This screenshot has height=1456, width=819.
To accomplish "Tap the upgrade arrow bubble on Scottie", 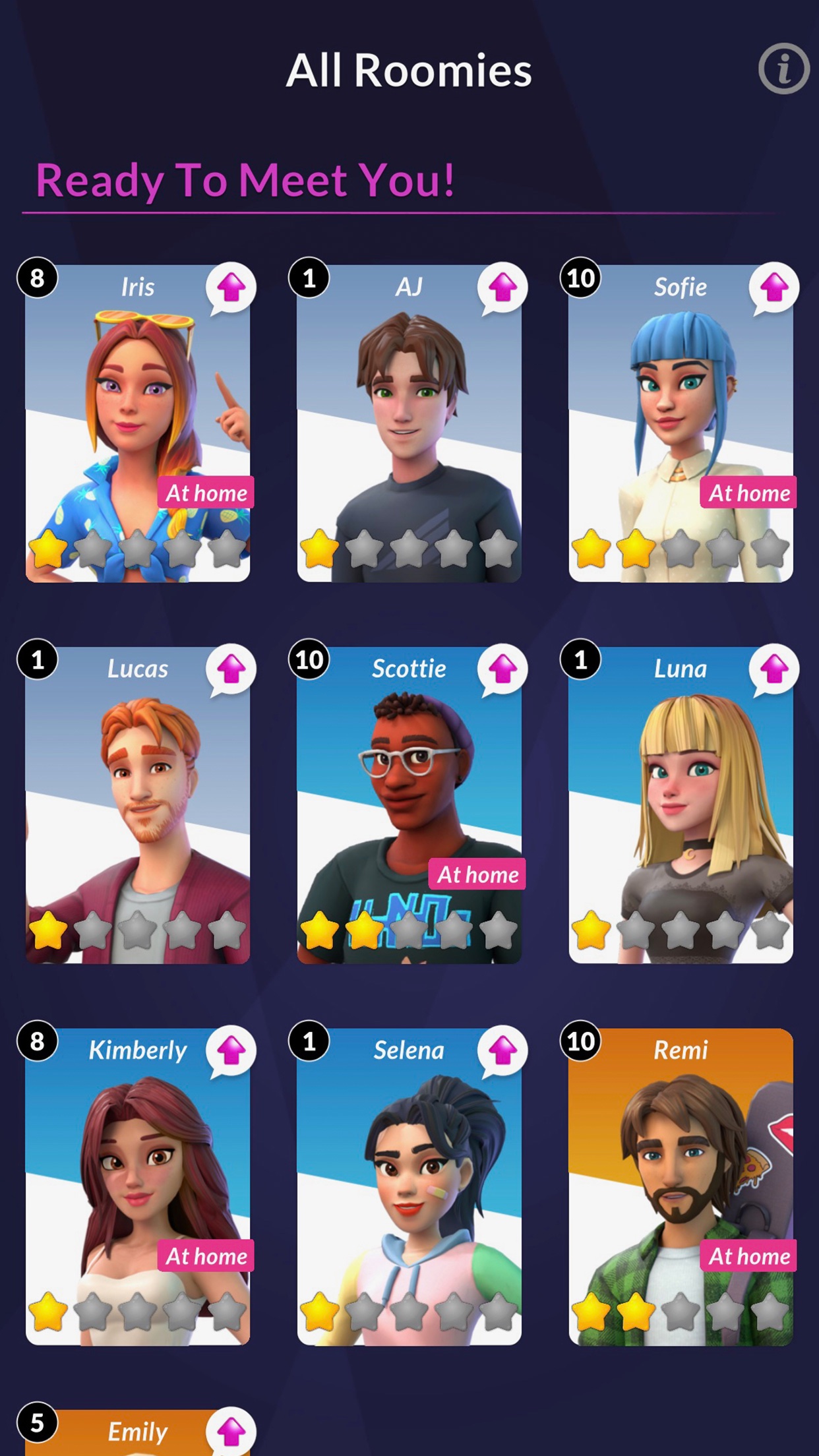I will (502, 669).
